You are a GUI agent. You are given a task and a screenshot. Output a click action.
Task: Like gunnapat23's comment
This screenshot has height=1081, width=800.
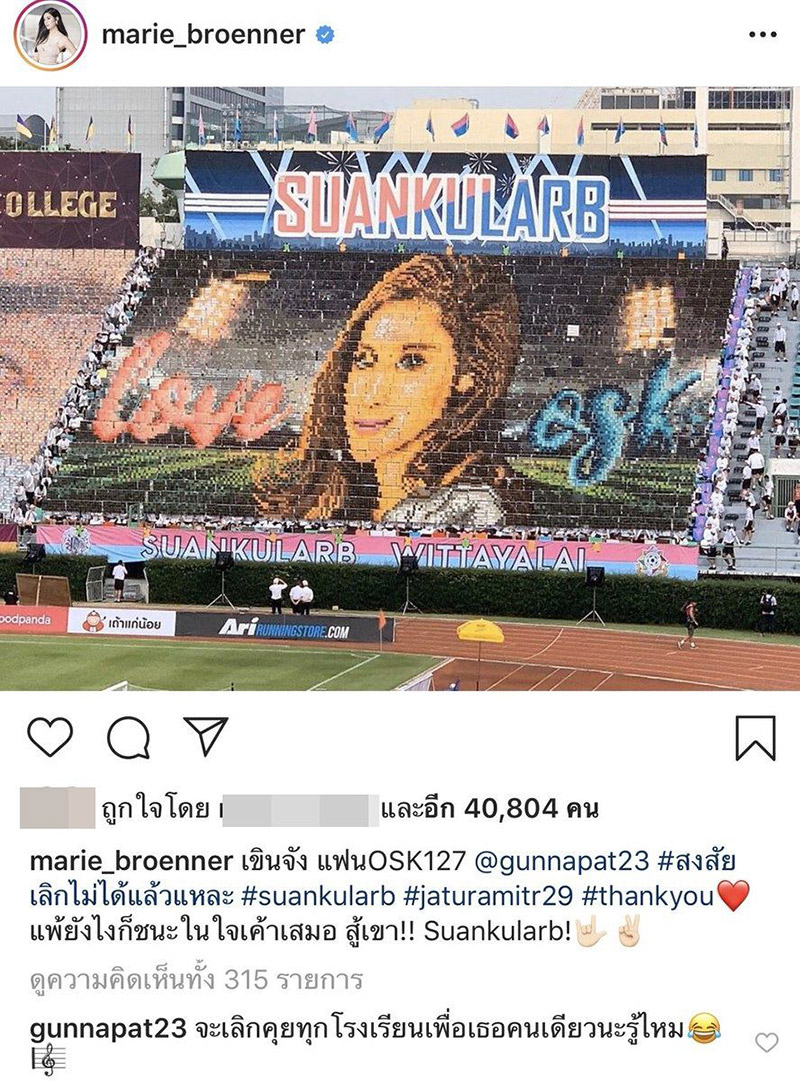click(x=766, y=1043)
